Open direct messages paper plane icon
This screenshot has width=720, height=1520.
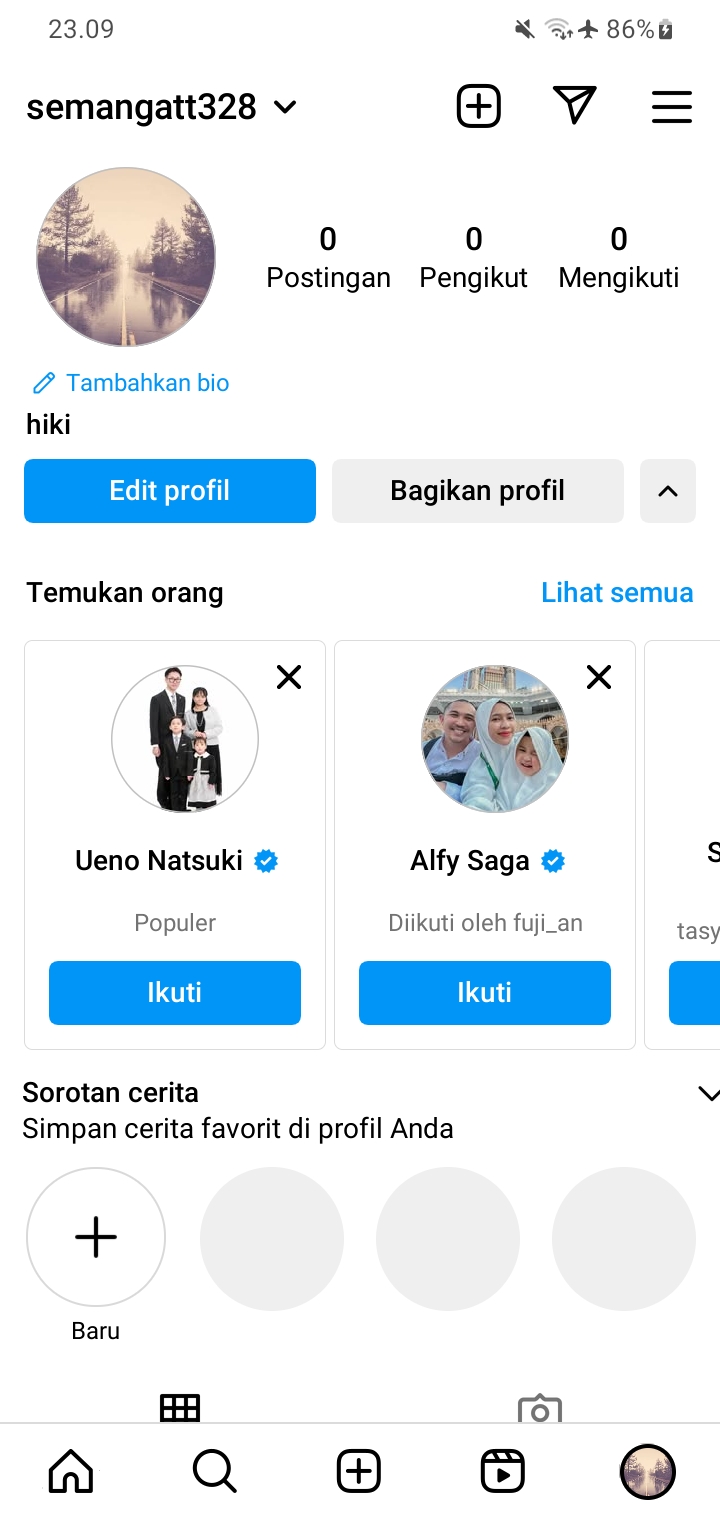(574, 106)
